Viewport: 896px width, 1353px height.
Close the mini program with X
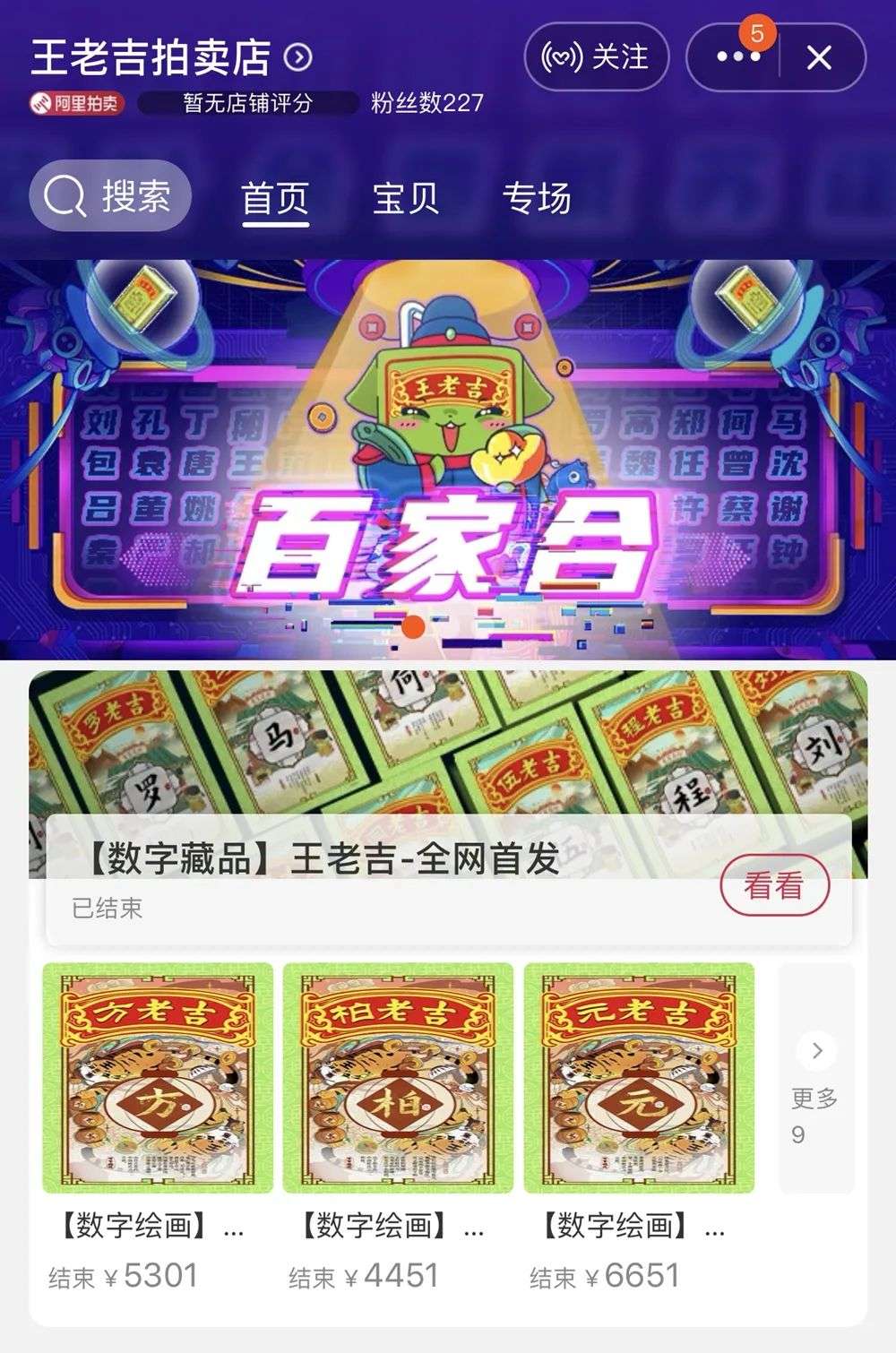click(818, 57)
